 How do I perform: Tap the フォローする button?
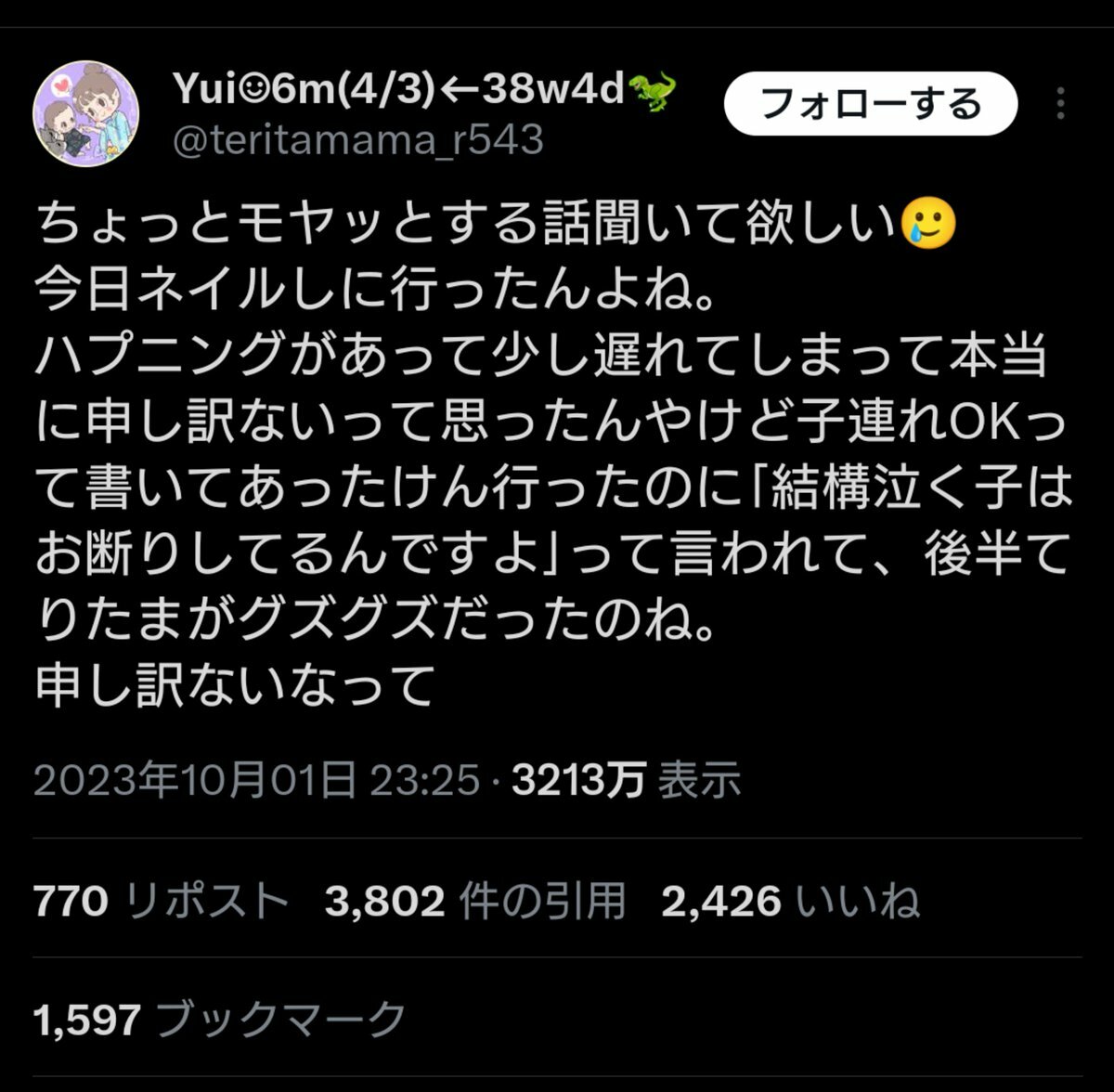coord(870,103)
